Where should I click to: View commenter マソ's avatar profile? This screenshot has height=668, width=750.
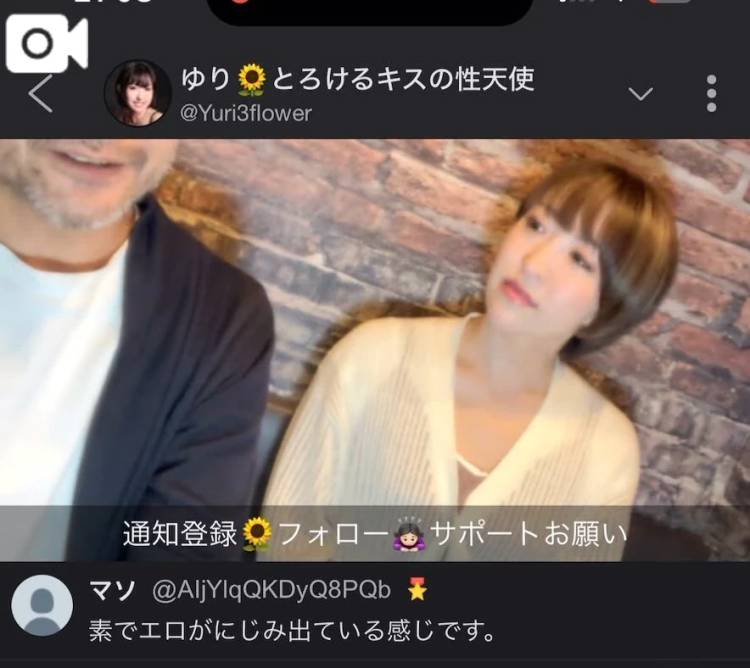pos(42,606)
